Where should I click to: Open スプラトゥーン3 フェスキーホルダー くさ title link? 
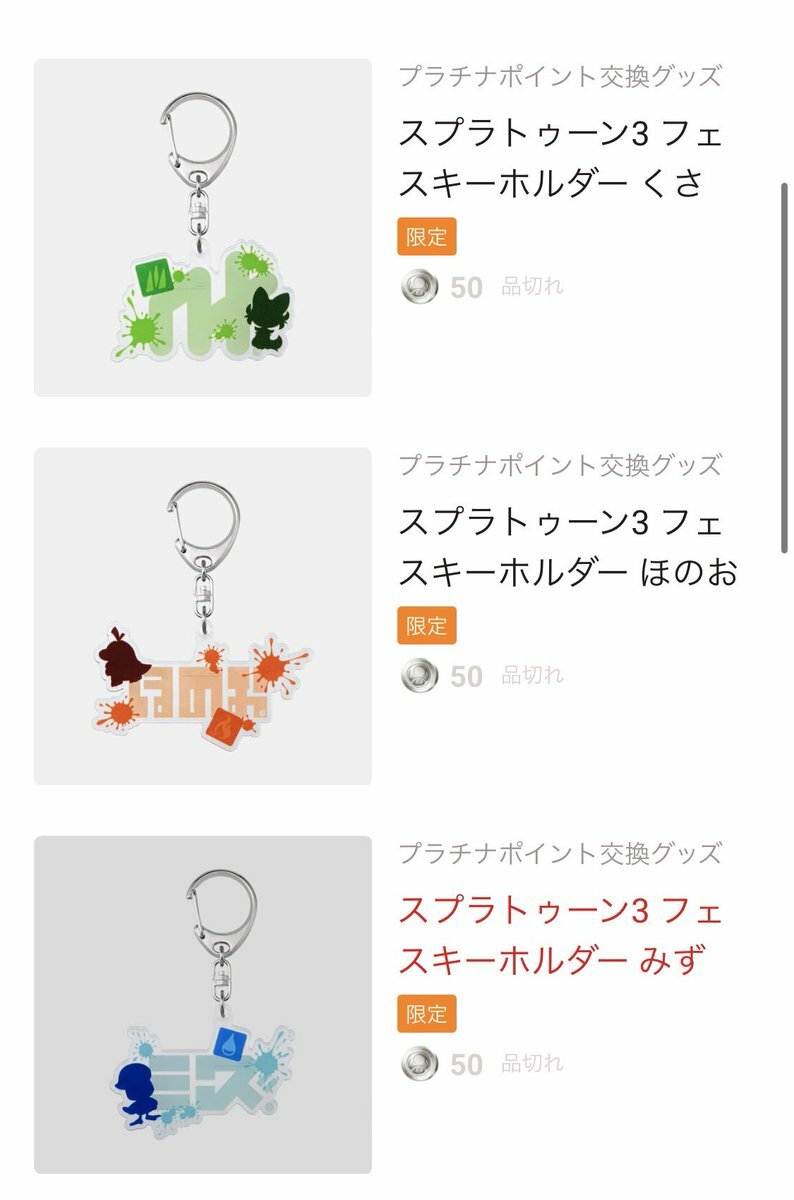point(560,158)
